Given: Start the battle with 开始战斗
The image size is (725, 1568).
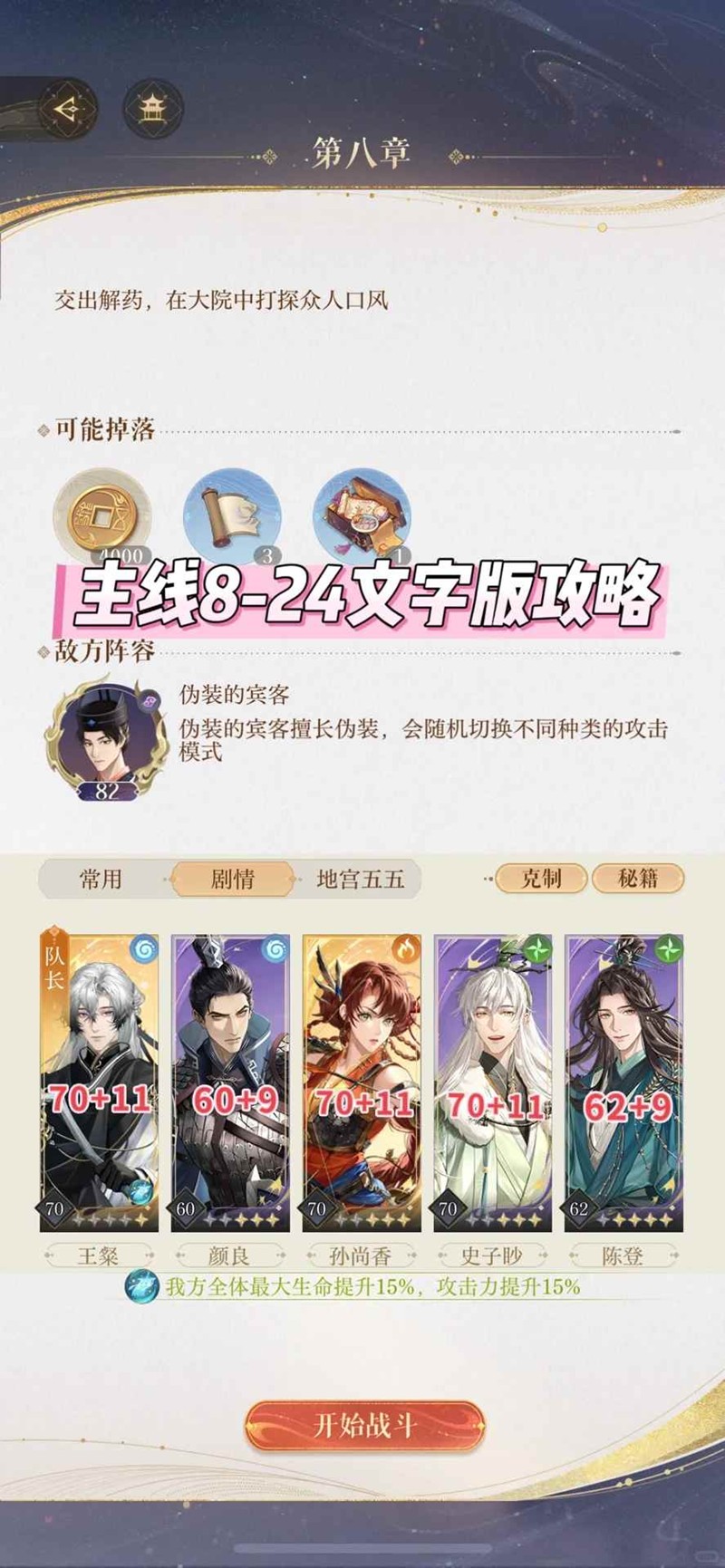Looking at the screenshot, I should [x=364, y=1425].
